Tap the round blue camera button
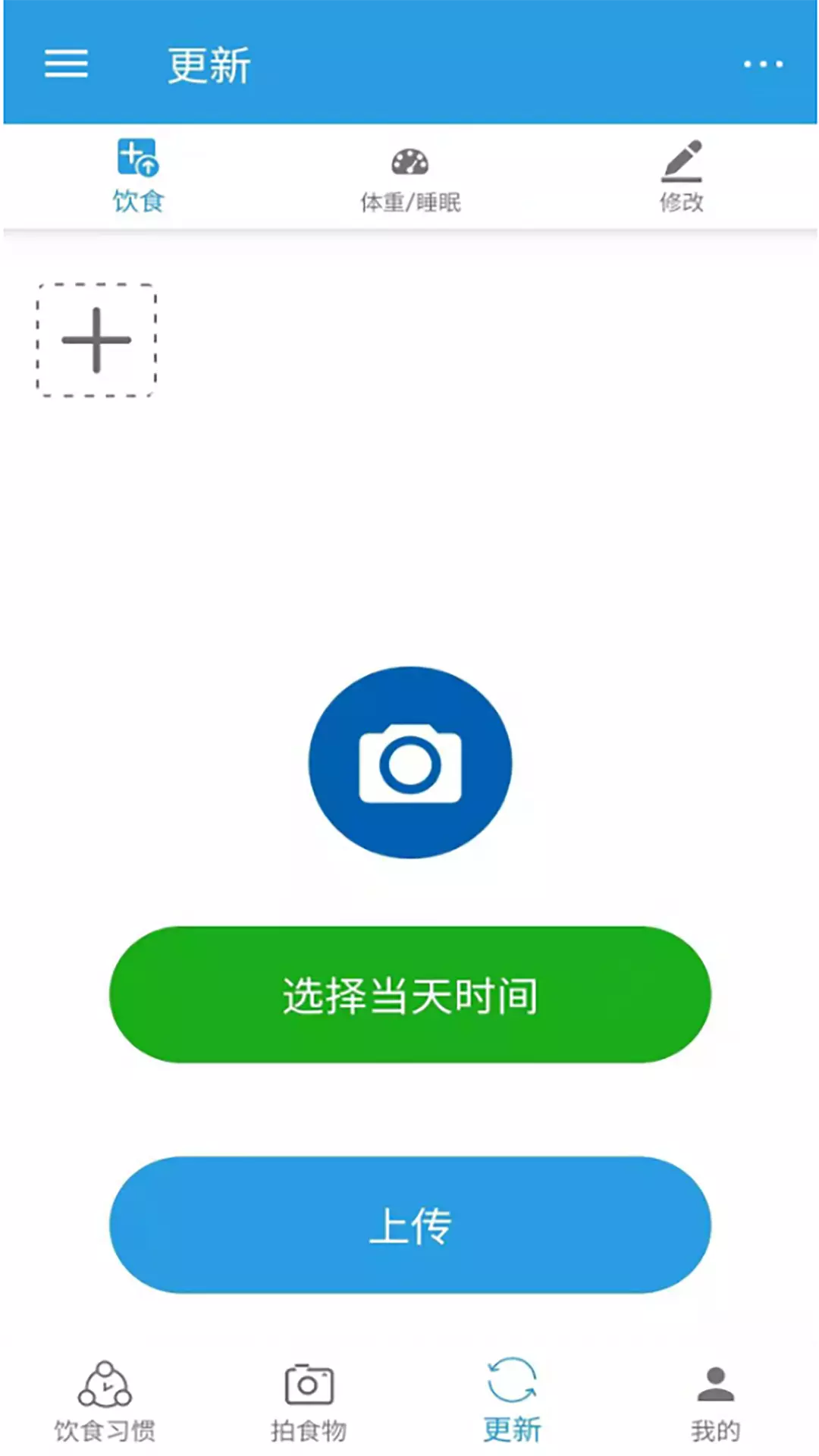Image resolution: width=819 pixels, height=1456 pixels. click(410, 763)
